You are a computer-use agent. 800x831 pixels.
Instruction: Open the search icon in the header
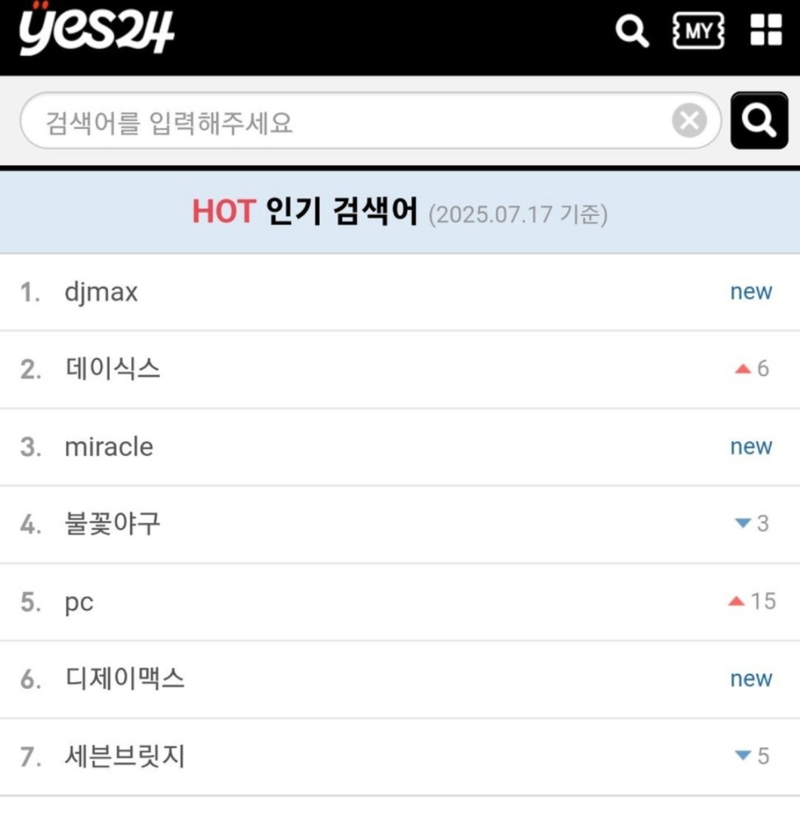coord(631,31)
